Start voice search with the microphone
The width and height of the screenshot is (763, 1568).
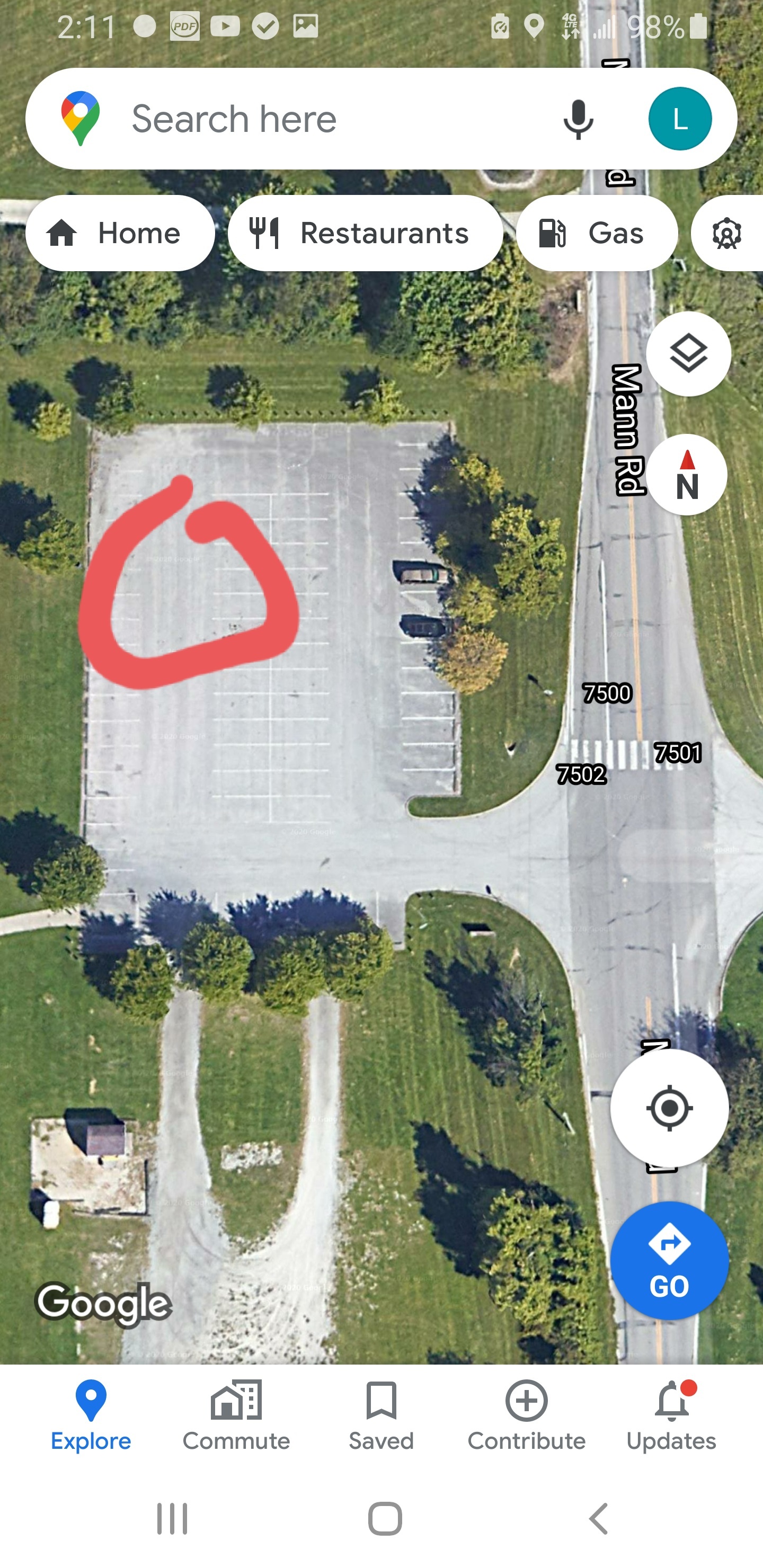pyautogui.click(x=577, y=119)
